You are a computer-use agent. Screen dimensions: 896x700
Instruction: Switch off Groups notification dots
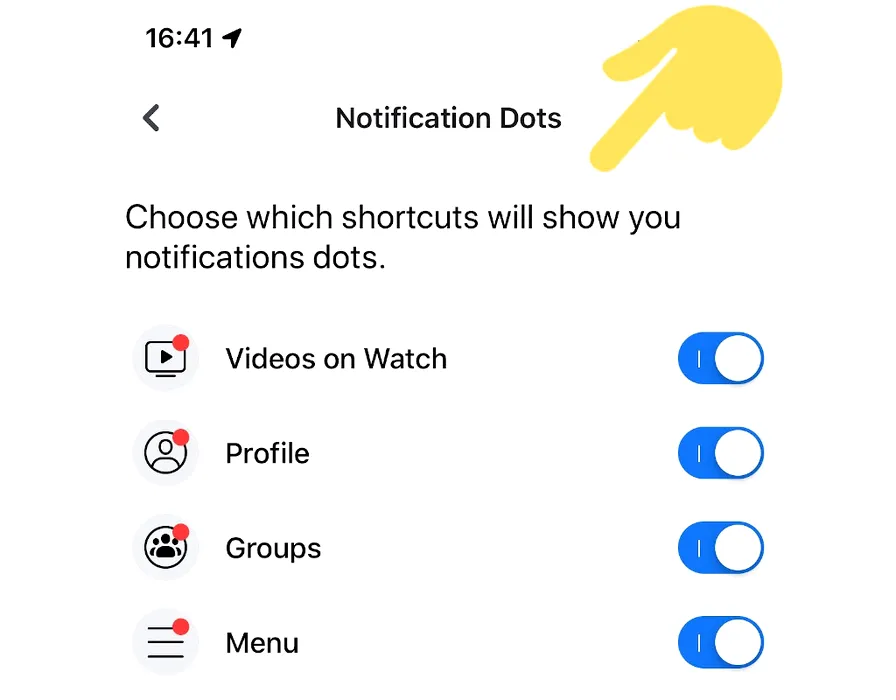coord(720,549)
